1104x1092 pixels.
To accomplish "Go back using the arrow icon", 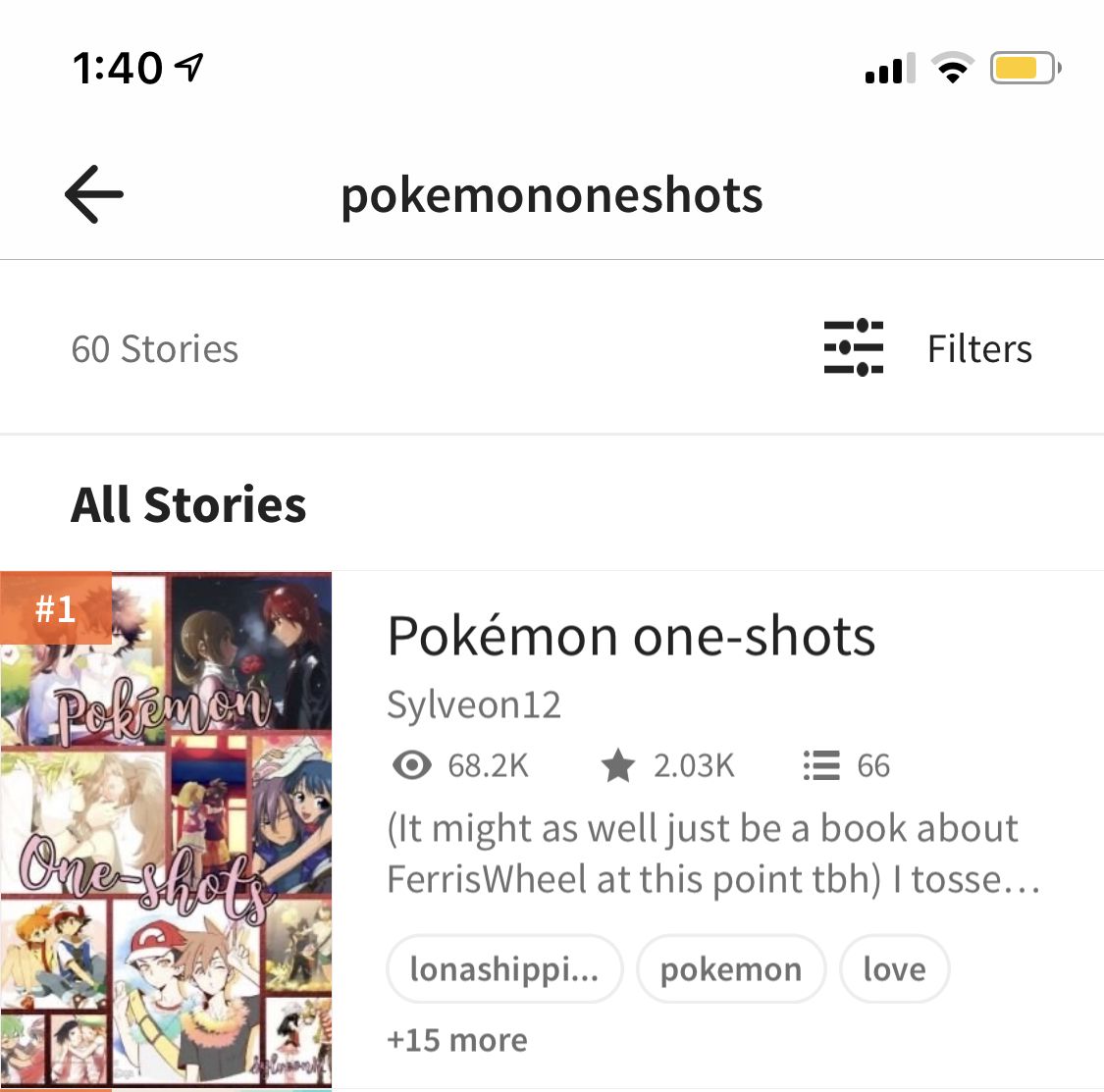I will [x=94, y=194].
